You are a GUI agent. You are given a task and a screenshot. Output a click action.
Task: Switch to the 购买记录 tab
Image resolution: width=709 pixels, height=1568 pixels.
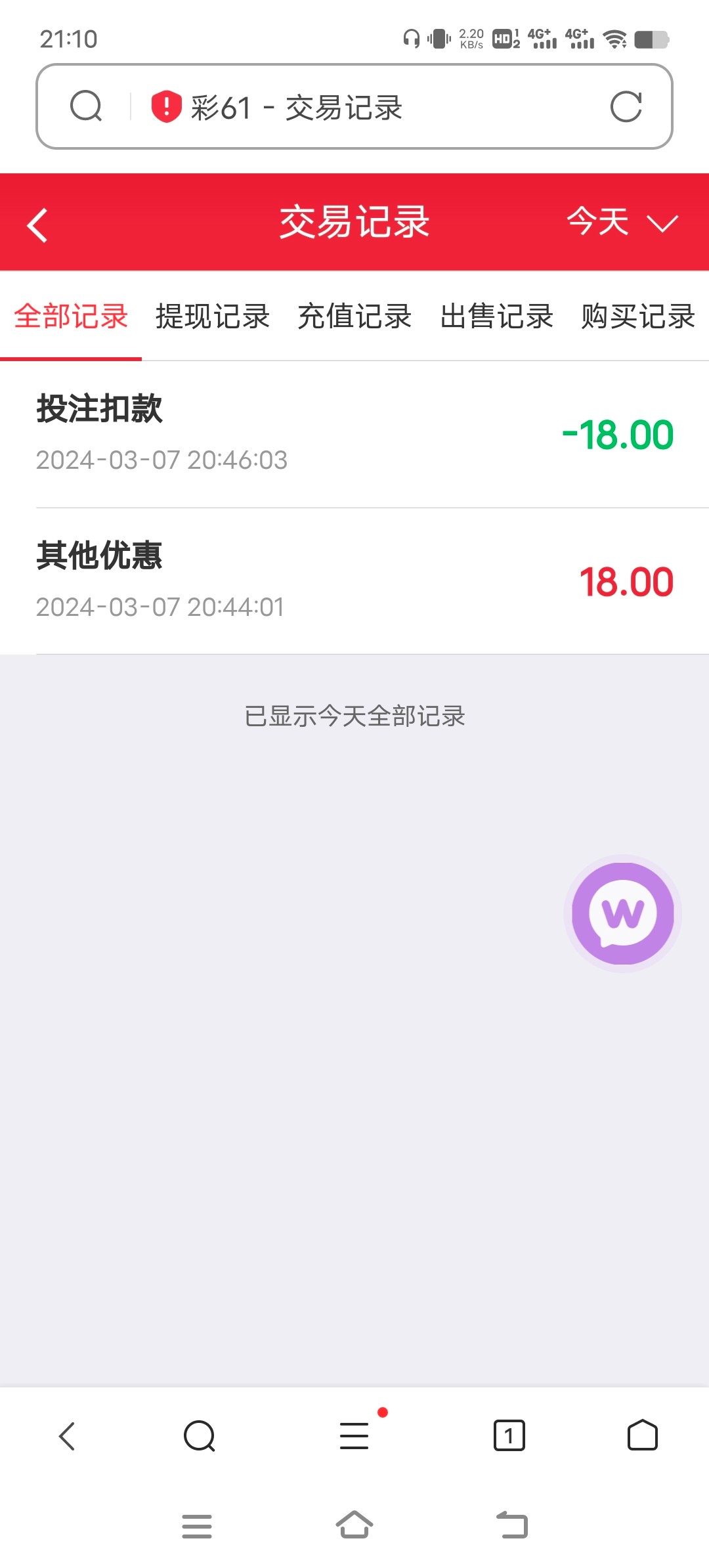click(x=638, y=316)
